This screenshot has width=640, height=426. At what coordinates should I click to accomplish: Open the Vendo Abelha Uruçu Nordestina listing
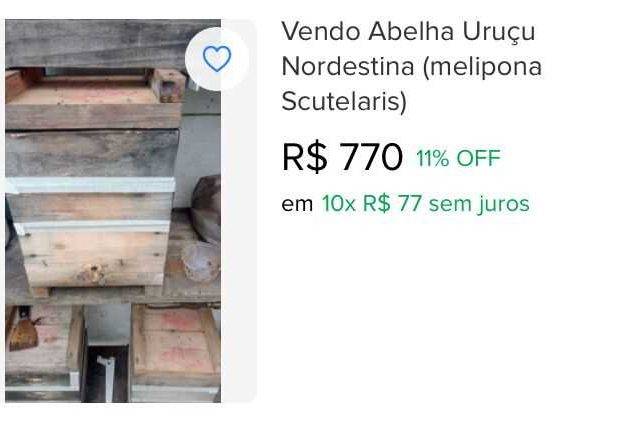click(x=411, y=66)
